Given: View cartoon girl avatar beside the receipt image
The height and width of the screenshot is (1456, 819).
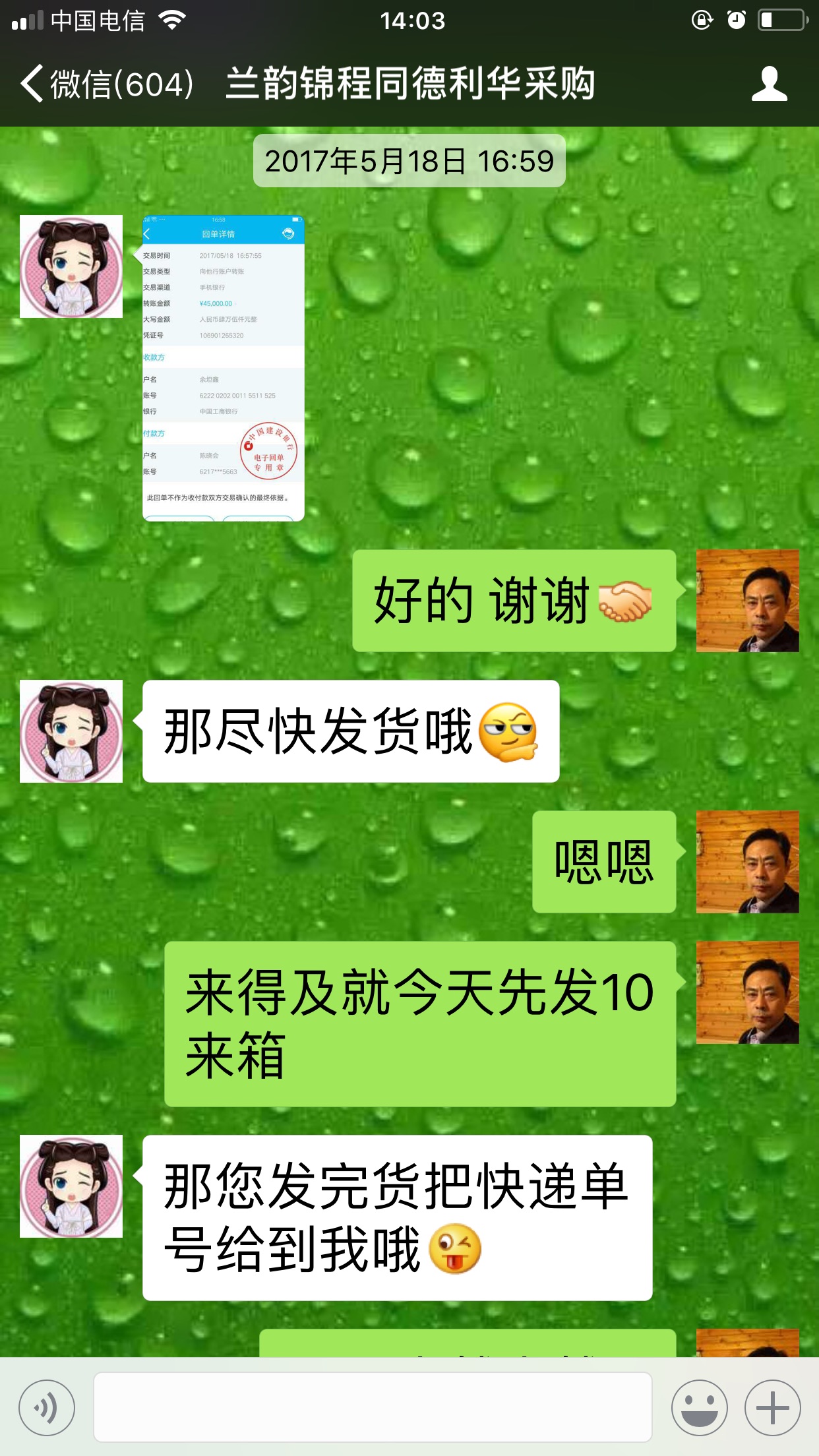Looking at the screenshot, I should click(x=71, y=266).
